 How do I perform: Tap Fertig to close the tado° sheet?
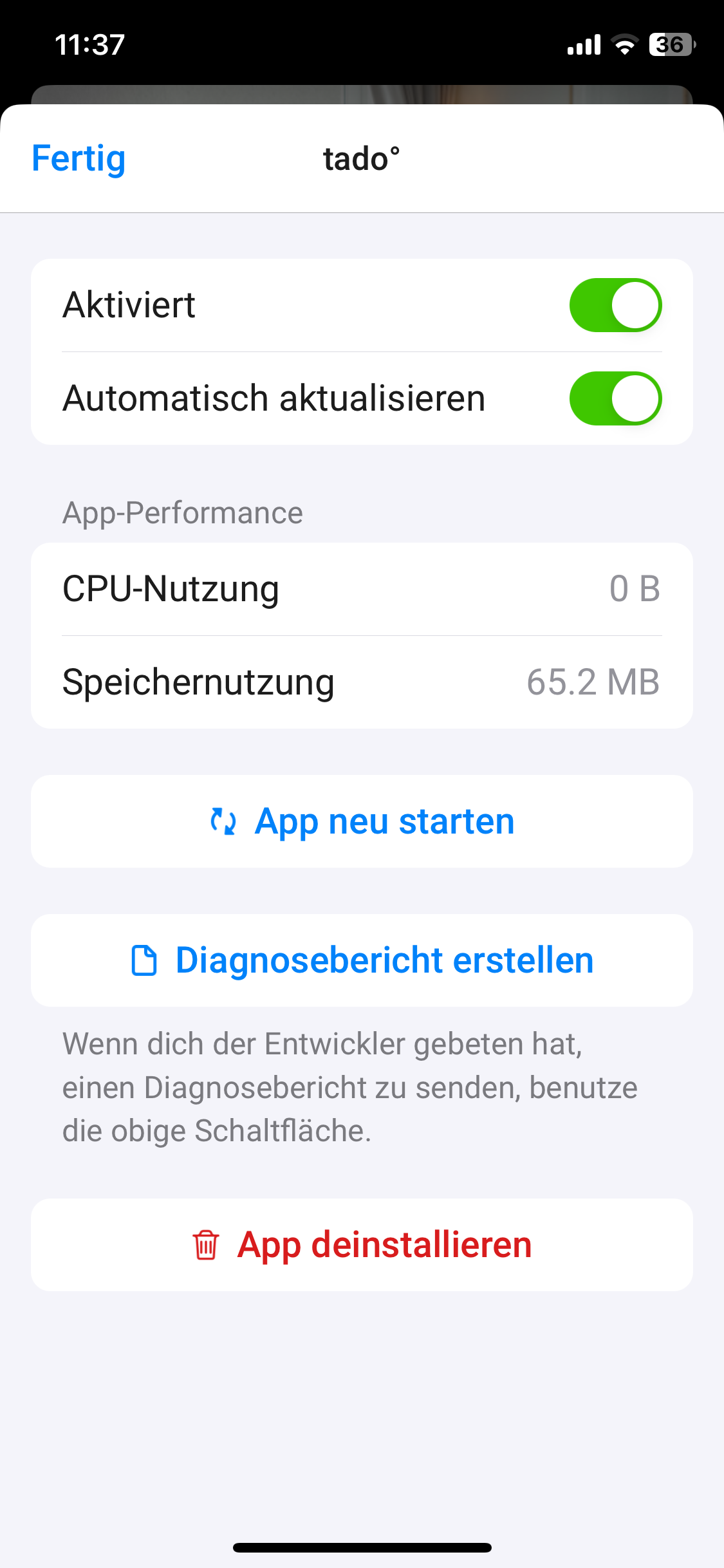tap(79, 159)
